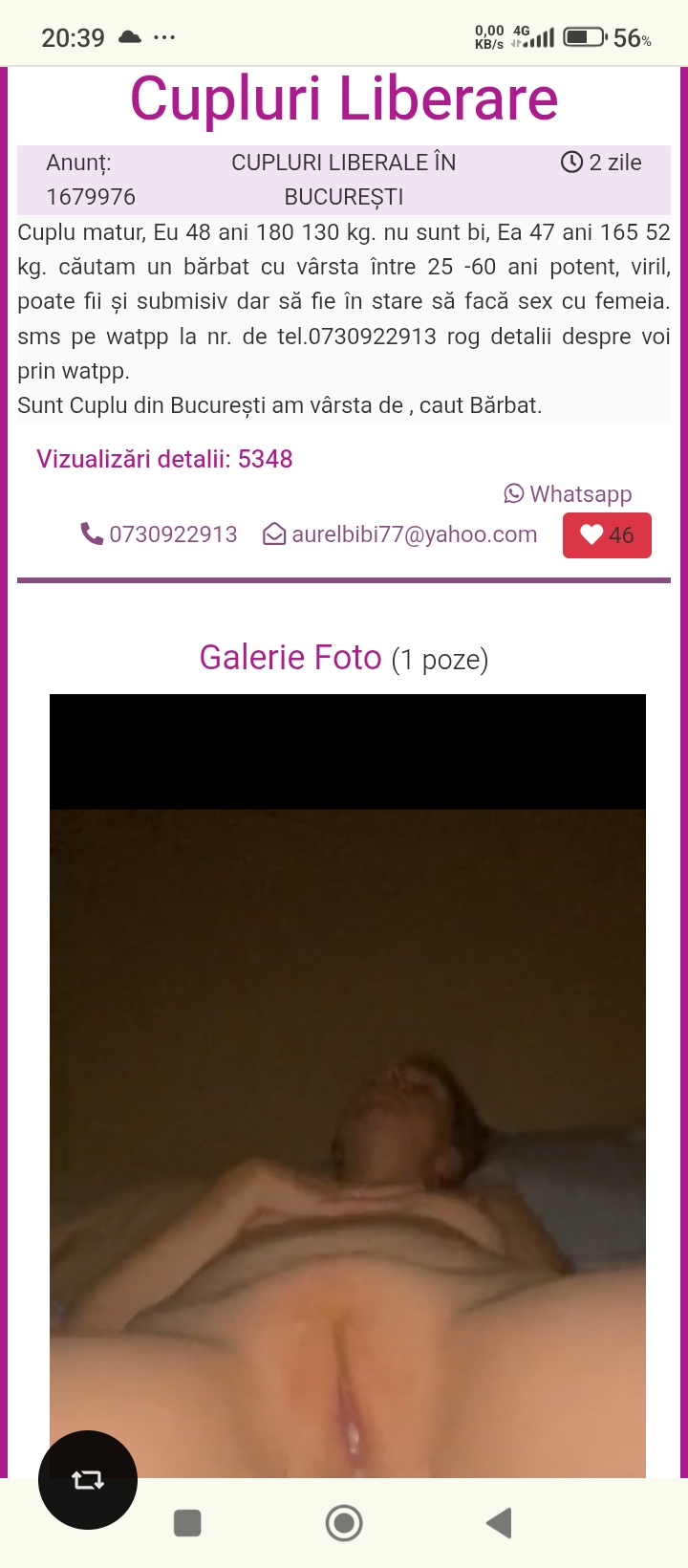Open the Whatsapp contact link

coord(569,494)
